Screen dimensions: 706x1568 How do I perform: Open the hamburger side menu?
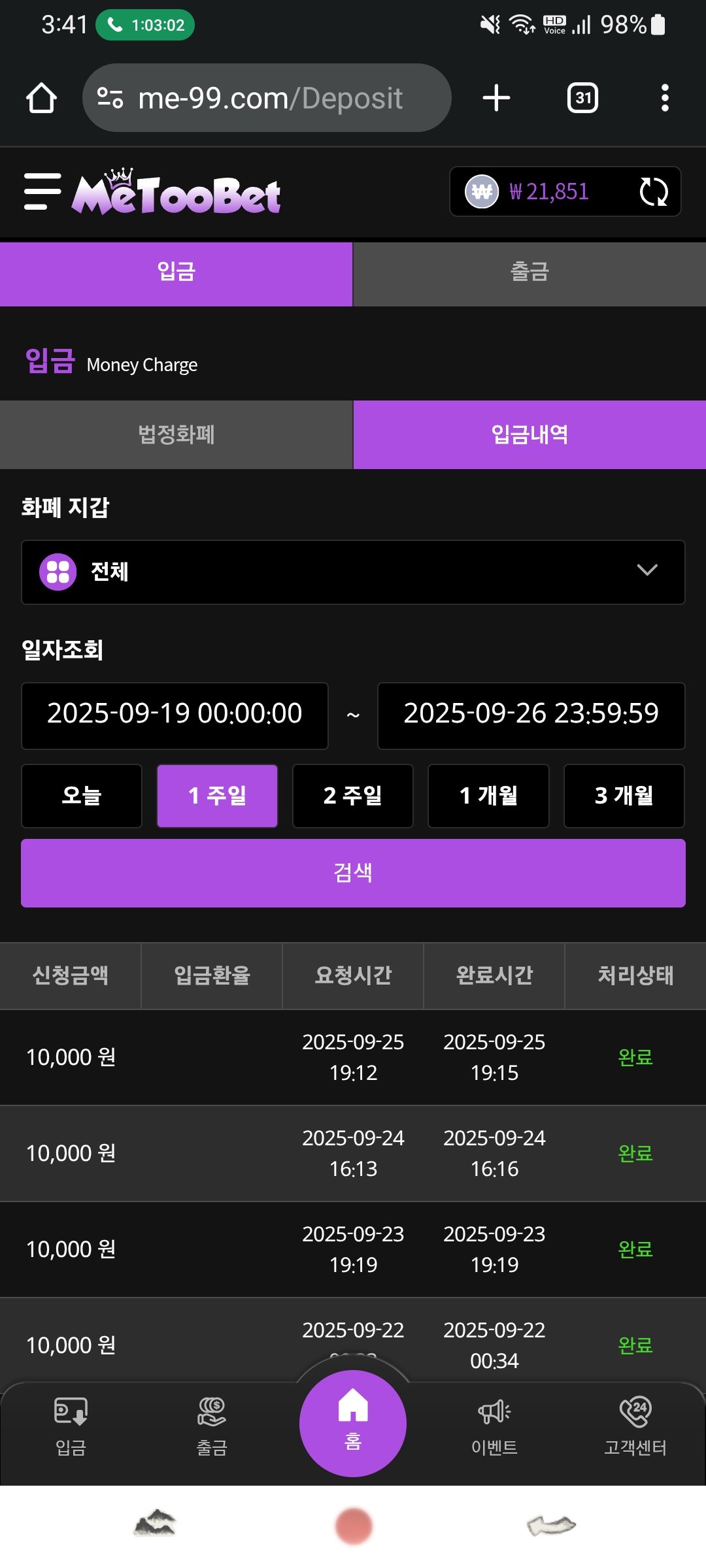[42, 192]
